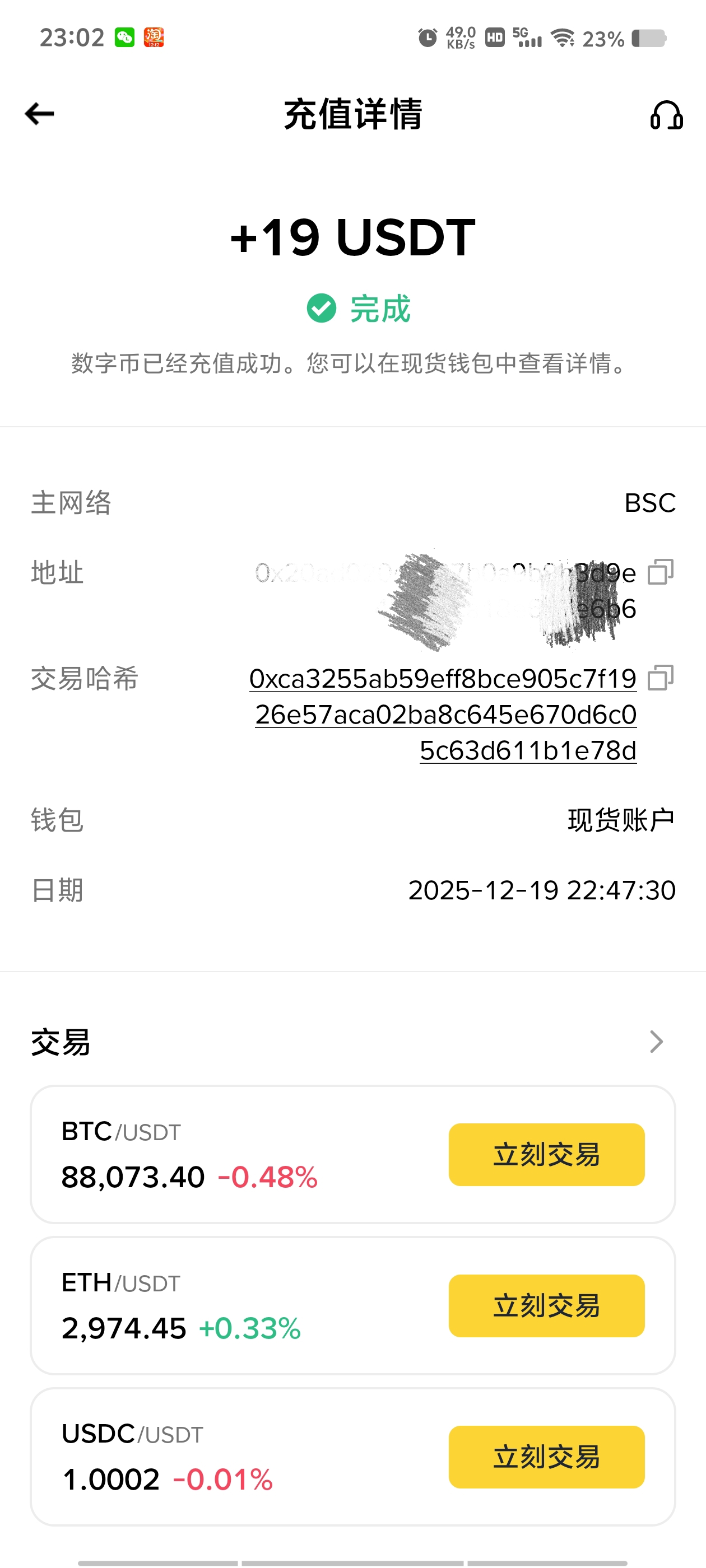Start trading the USDC/USDT pair
The width and height of the screenshot is (706, 1568).
(x=546, y=1457)
